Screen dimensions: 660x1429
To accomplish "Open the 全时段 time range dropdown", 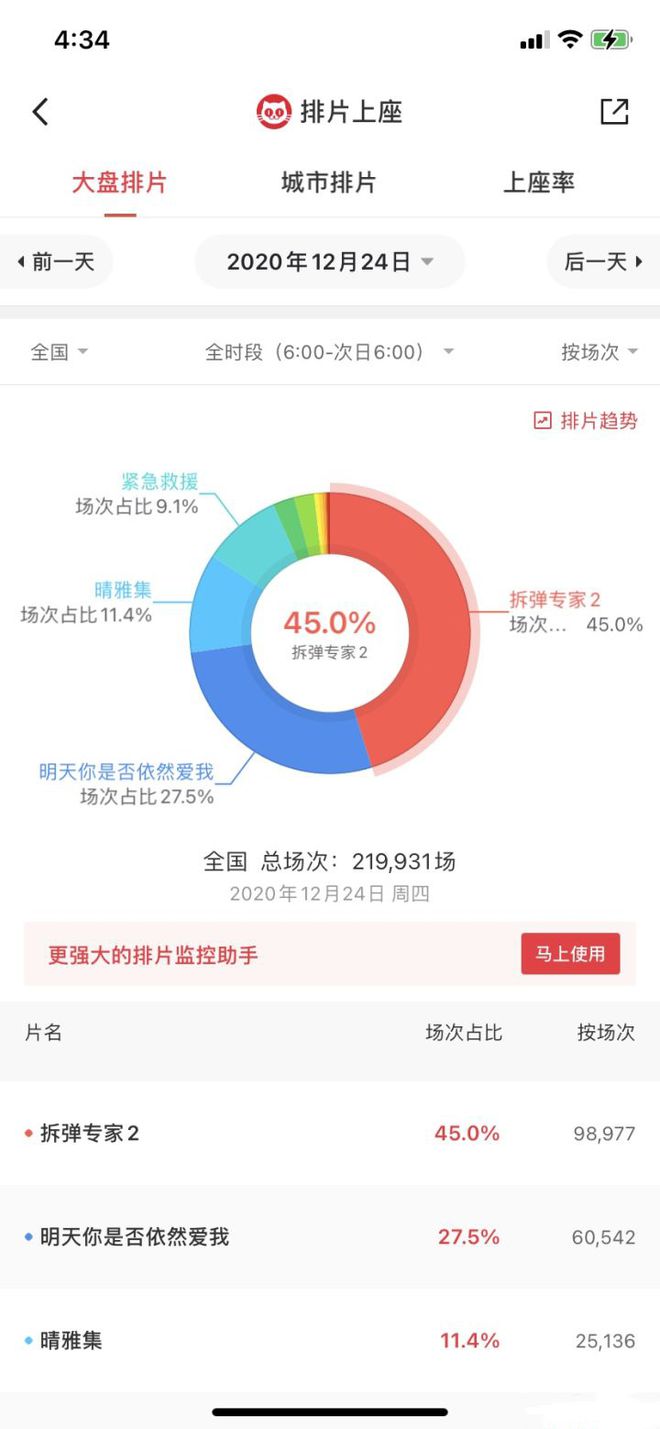I will [330, 352].
